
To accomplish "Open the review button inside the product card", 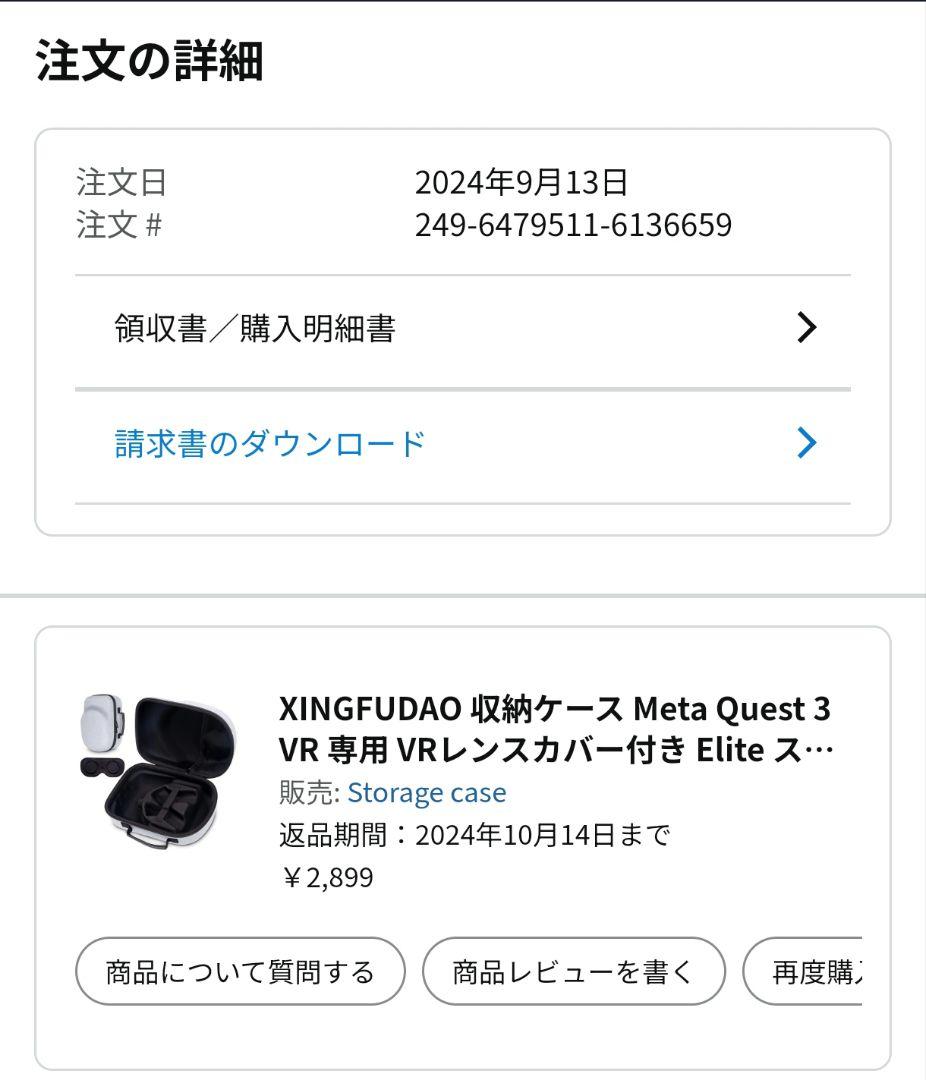I will [573, 970].
